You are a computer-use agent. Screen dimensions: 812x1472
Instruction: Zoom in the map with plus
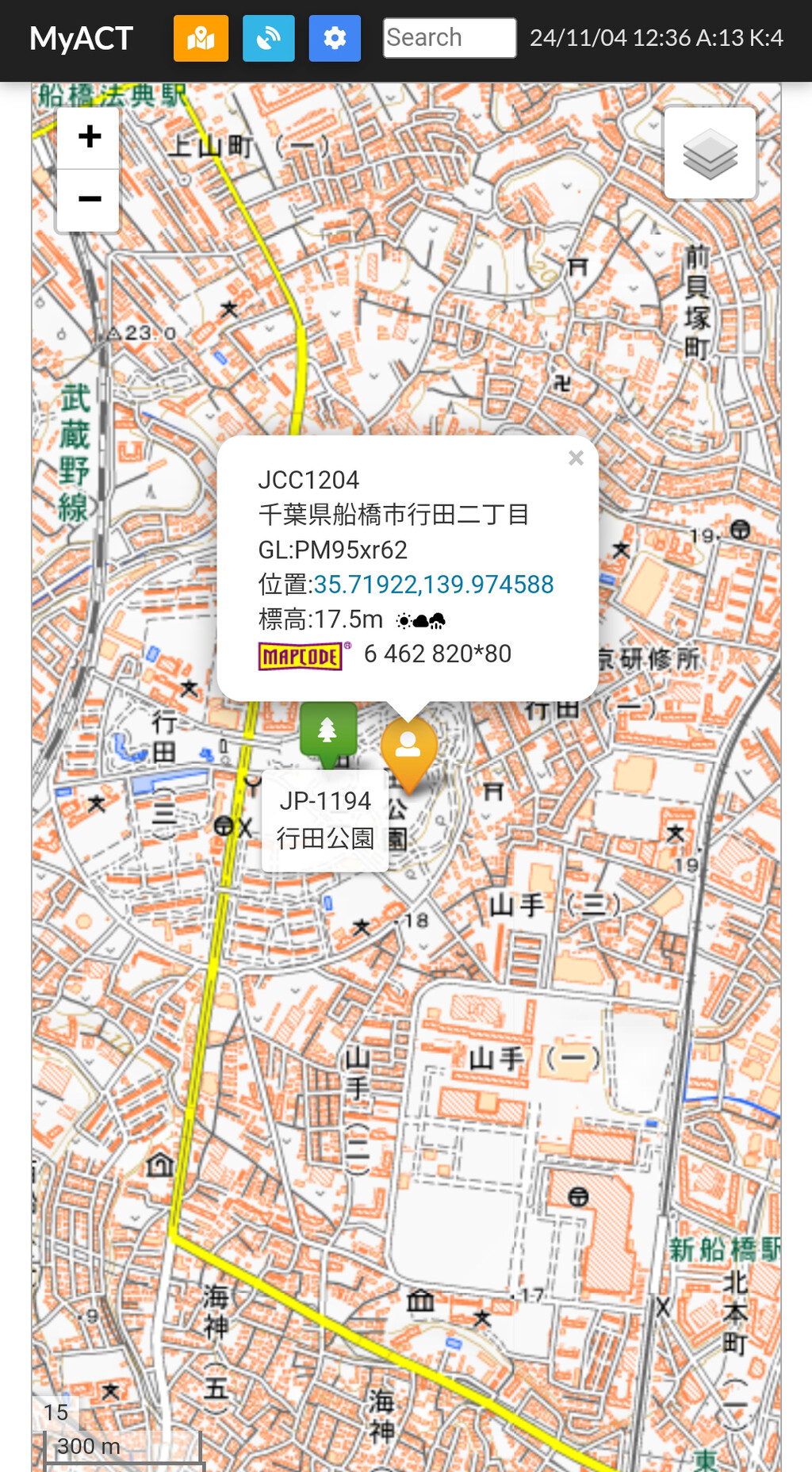click(x=89, y=137)
